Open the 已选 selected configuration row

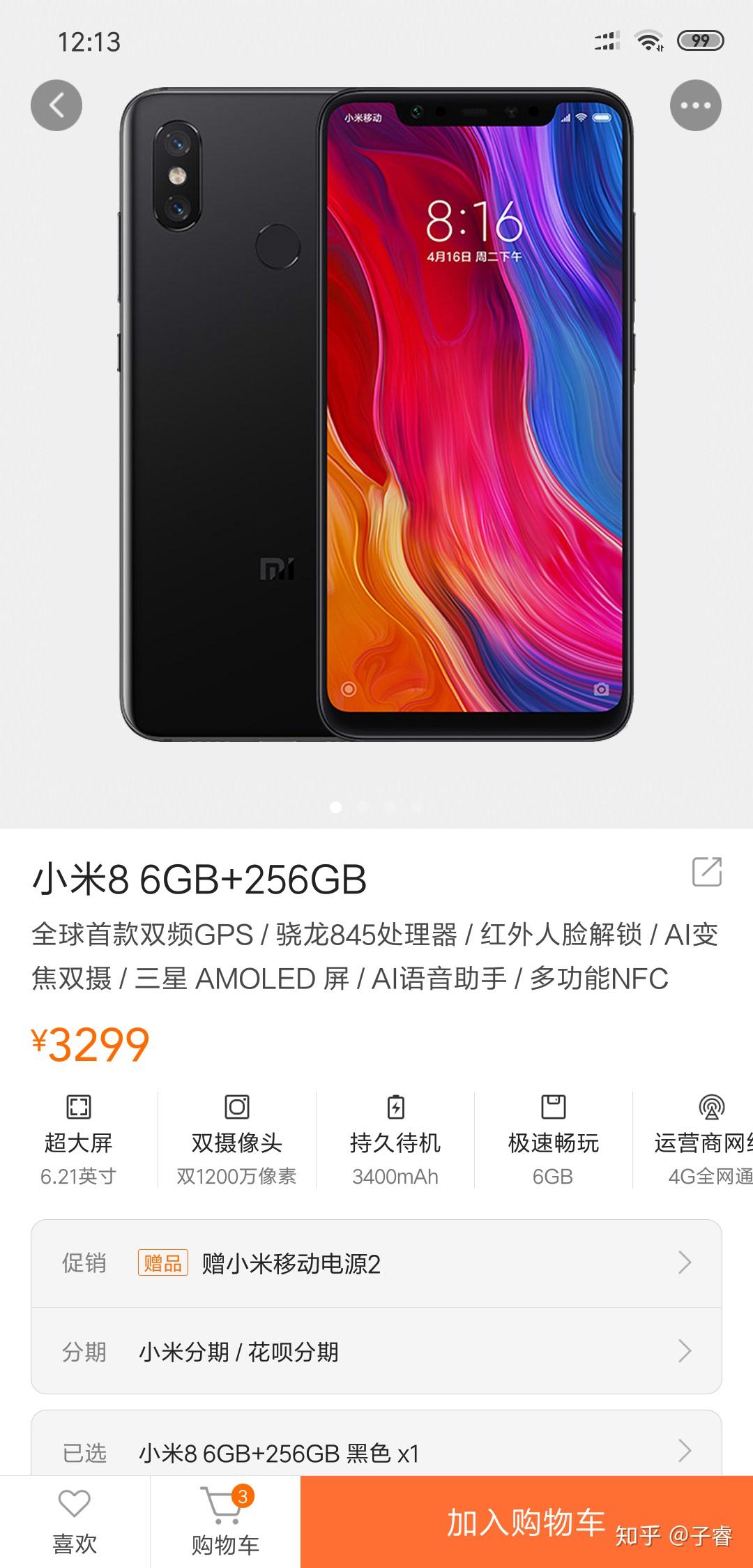[x=376, y=1452]
